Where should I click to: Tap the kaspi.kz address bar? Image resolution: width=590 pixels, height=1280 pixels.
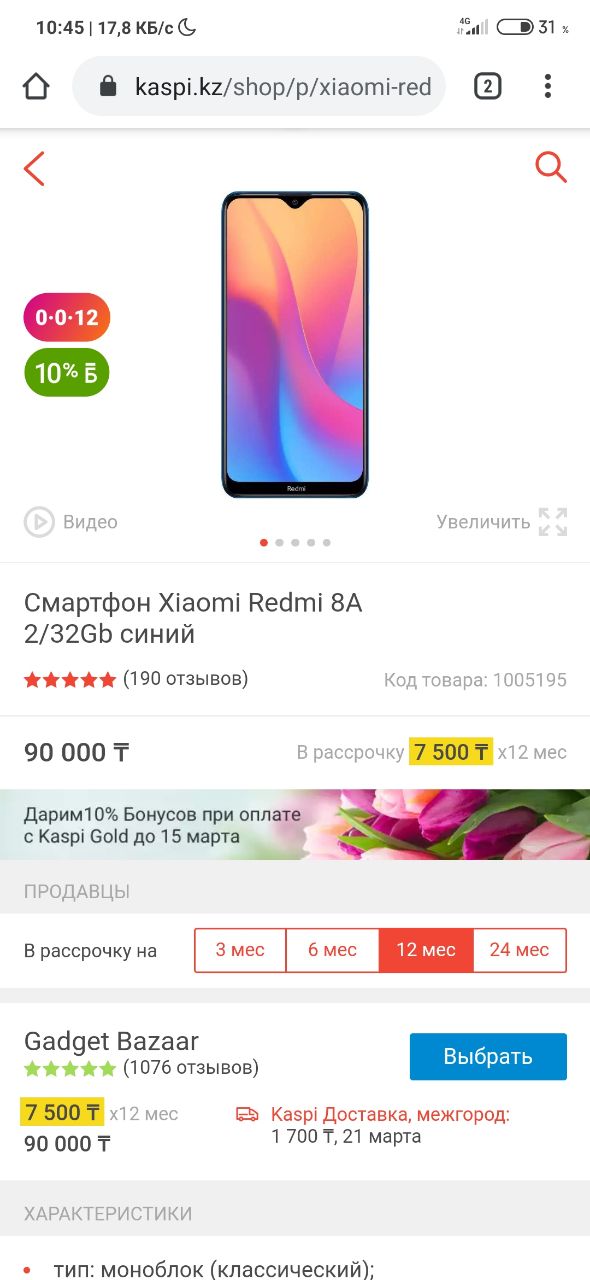[x=259, y=87]
